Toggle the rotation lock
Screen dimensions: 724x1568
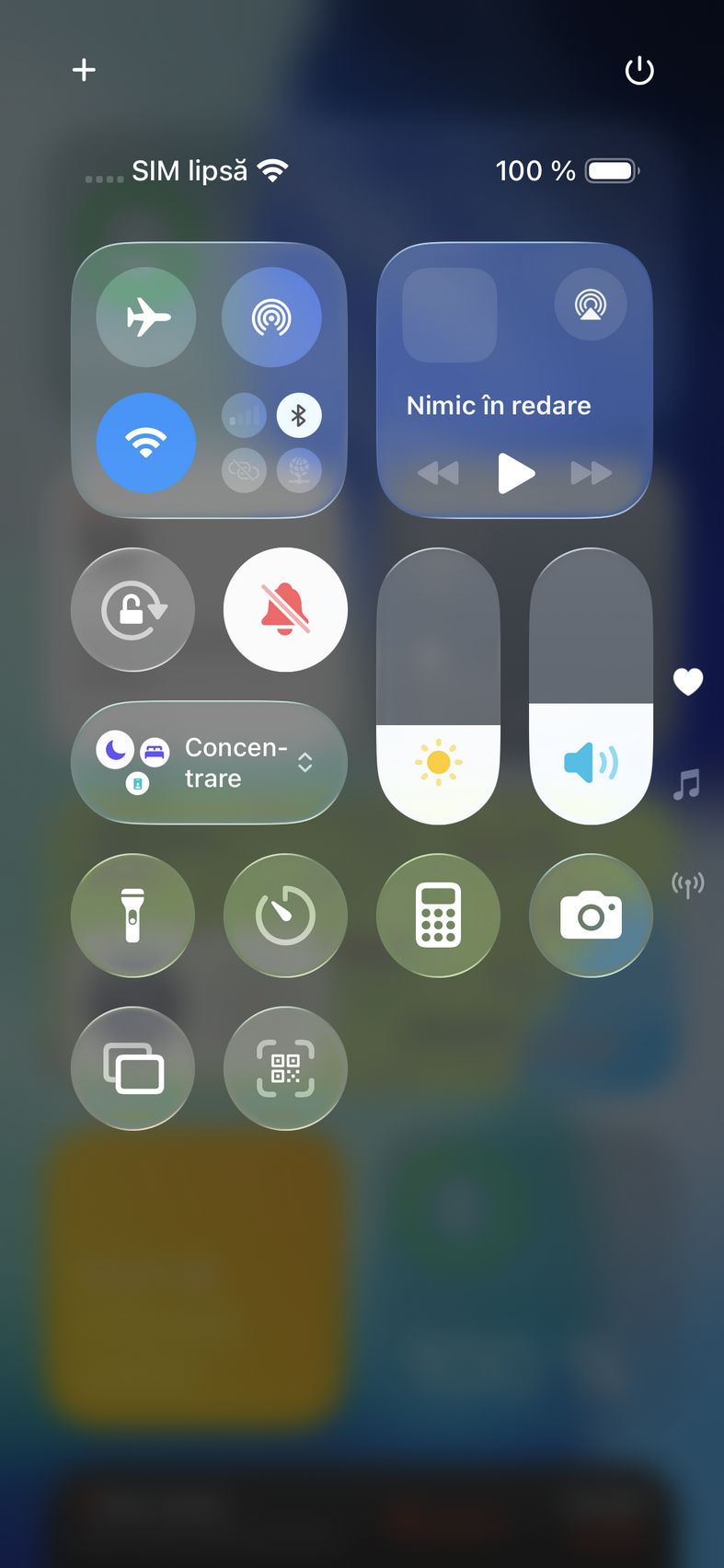tap(132, 609)
